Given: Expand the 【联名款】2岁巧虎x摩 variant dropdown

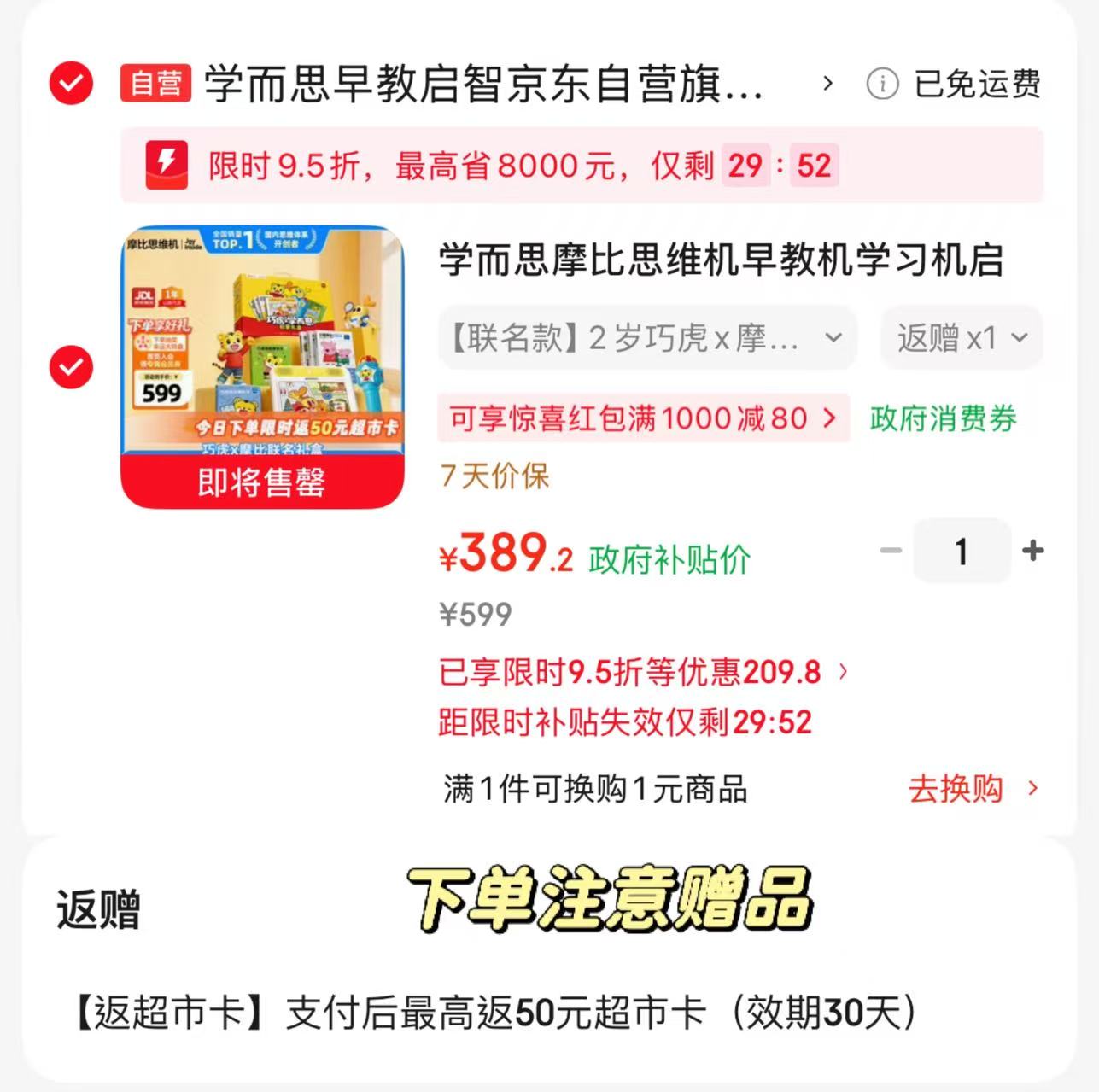Looking at the screenshot, I should [647, 338].
